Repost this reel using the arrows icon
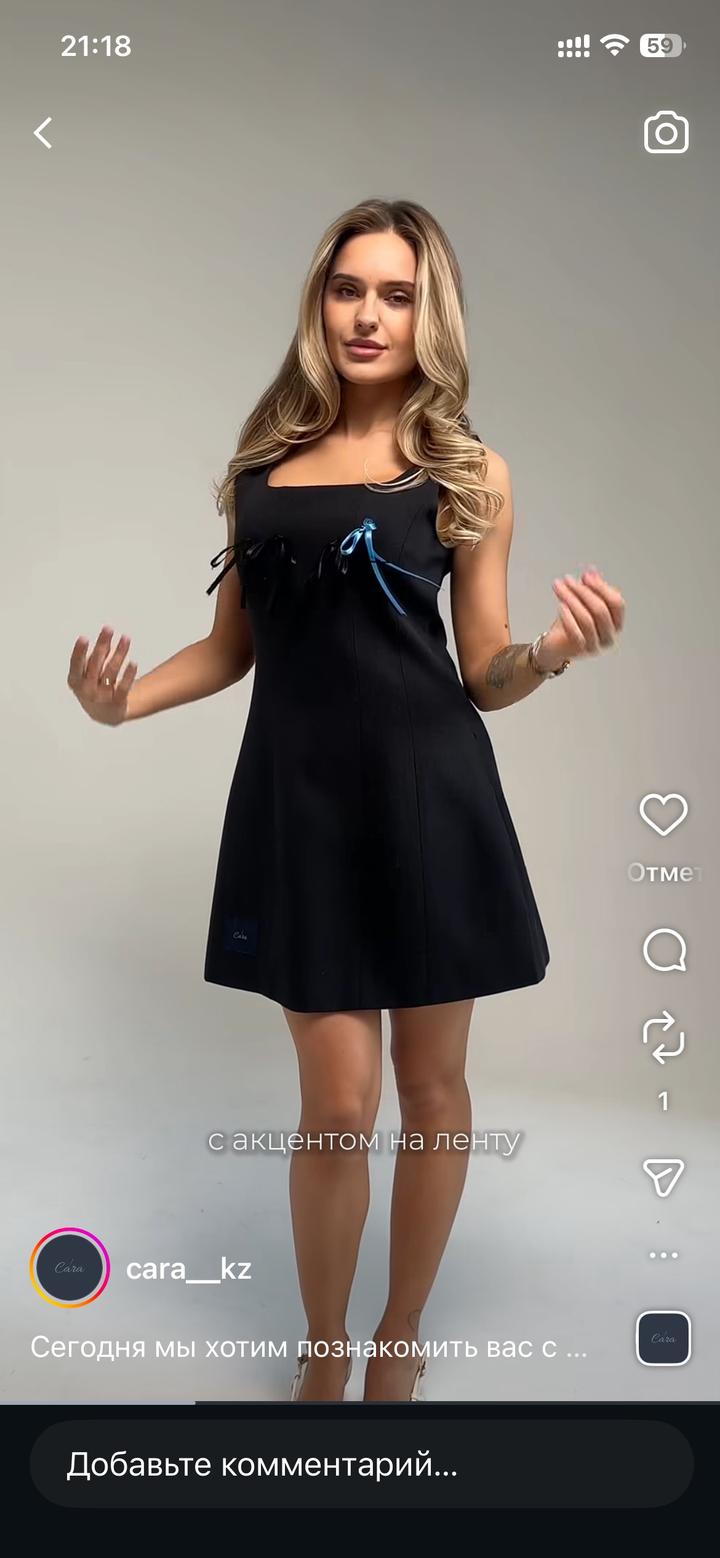Viewport: 720px width, 1558px height. click(x=664, y=1037)
